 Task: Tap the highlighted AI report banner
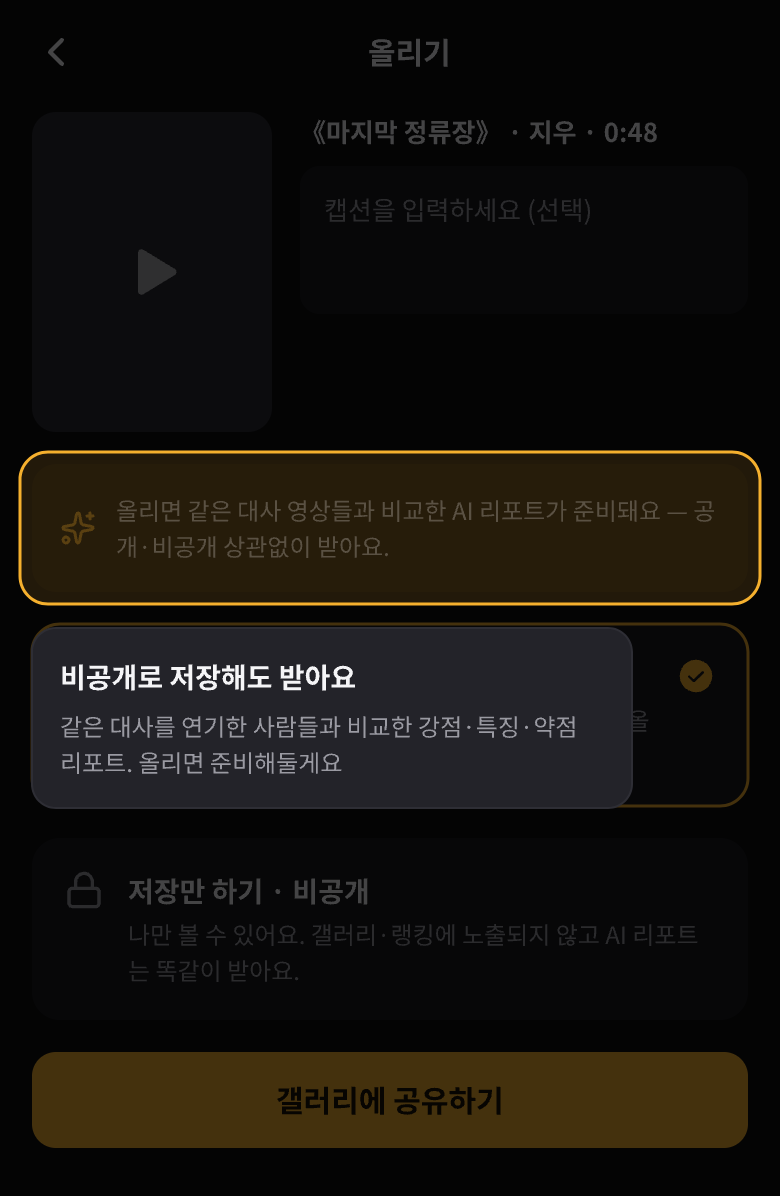[x=390, y=528]
